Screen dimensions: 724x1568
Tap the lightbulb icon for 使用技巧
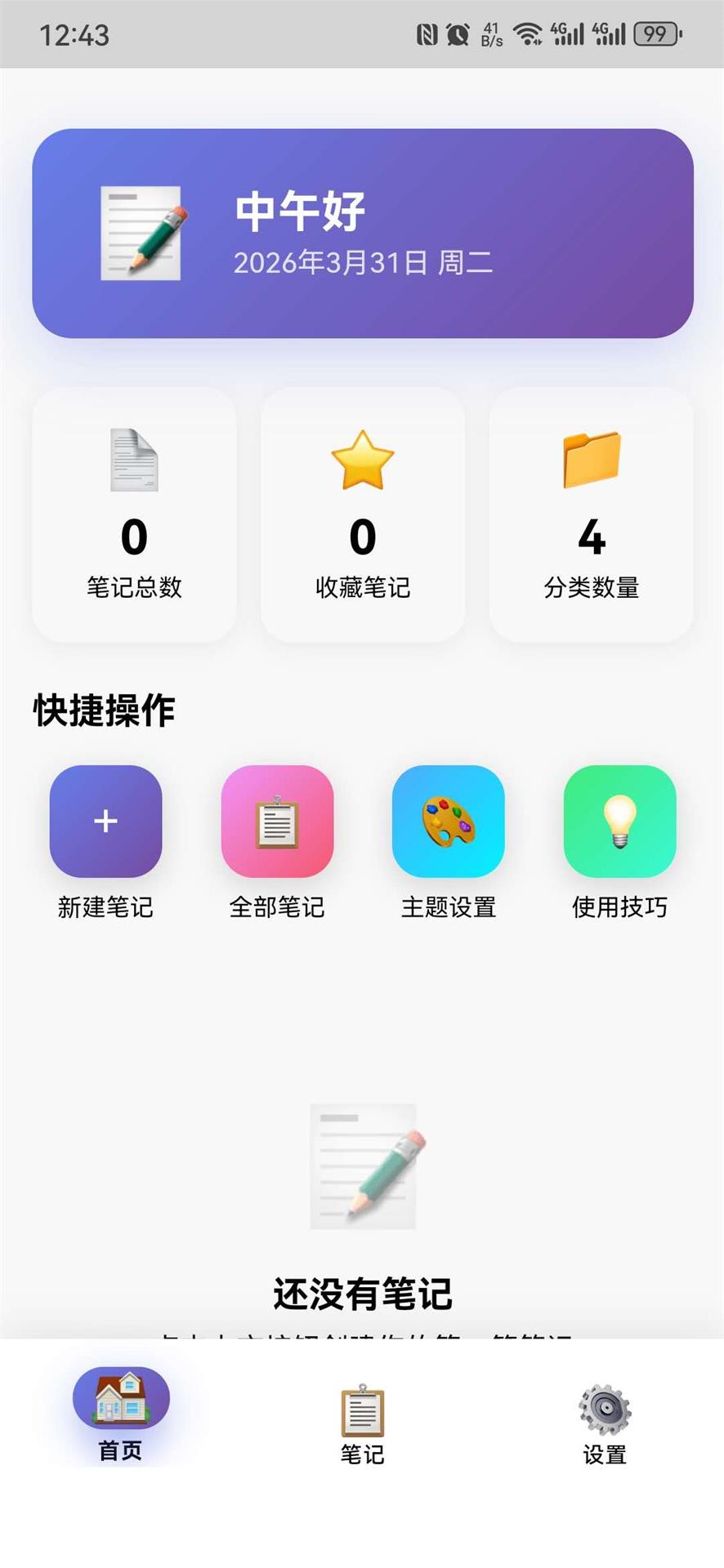(619, 822)
